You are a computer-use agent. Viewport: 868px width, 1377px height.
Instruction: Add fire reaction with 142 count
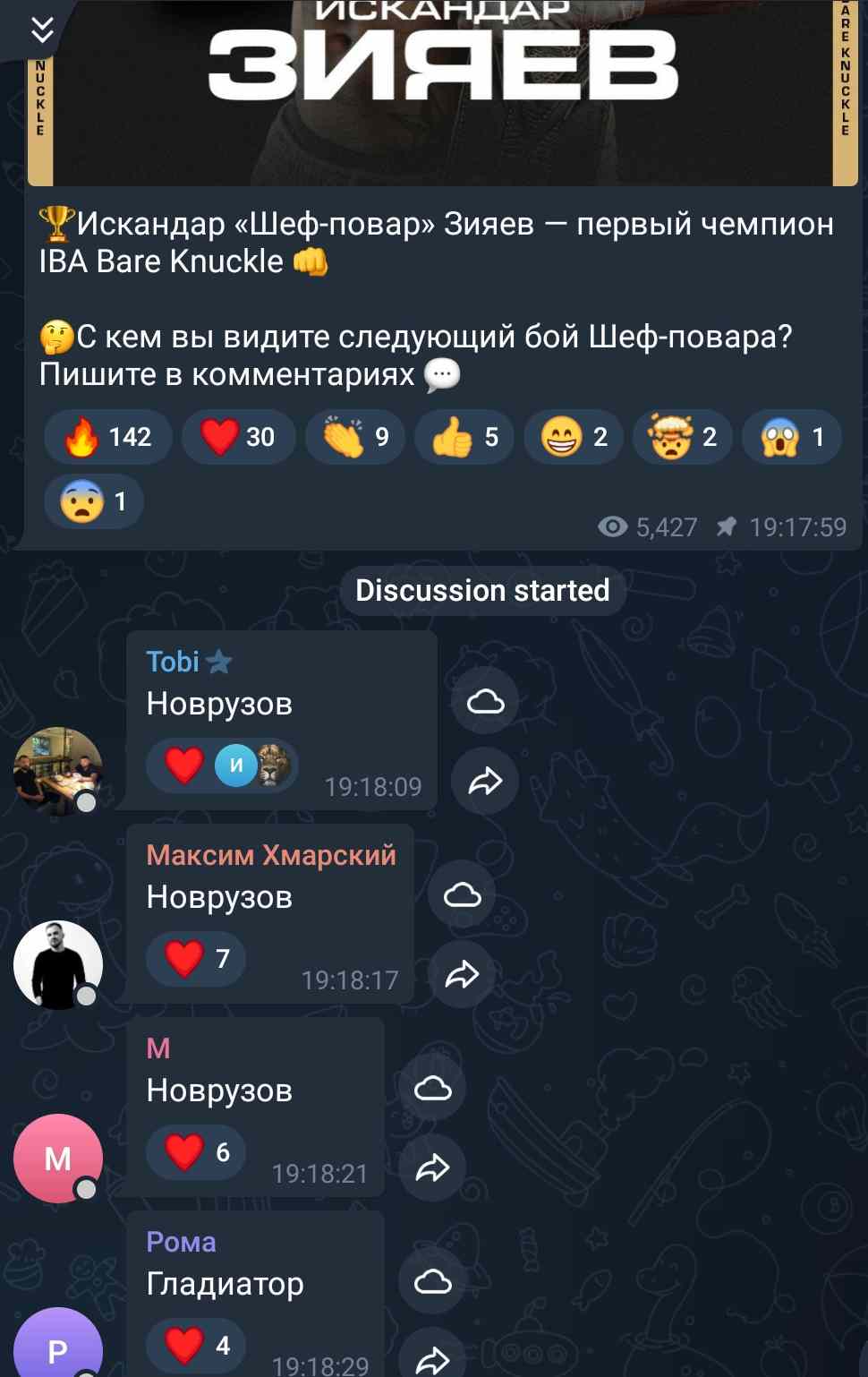(x=108, y=437)
